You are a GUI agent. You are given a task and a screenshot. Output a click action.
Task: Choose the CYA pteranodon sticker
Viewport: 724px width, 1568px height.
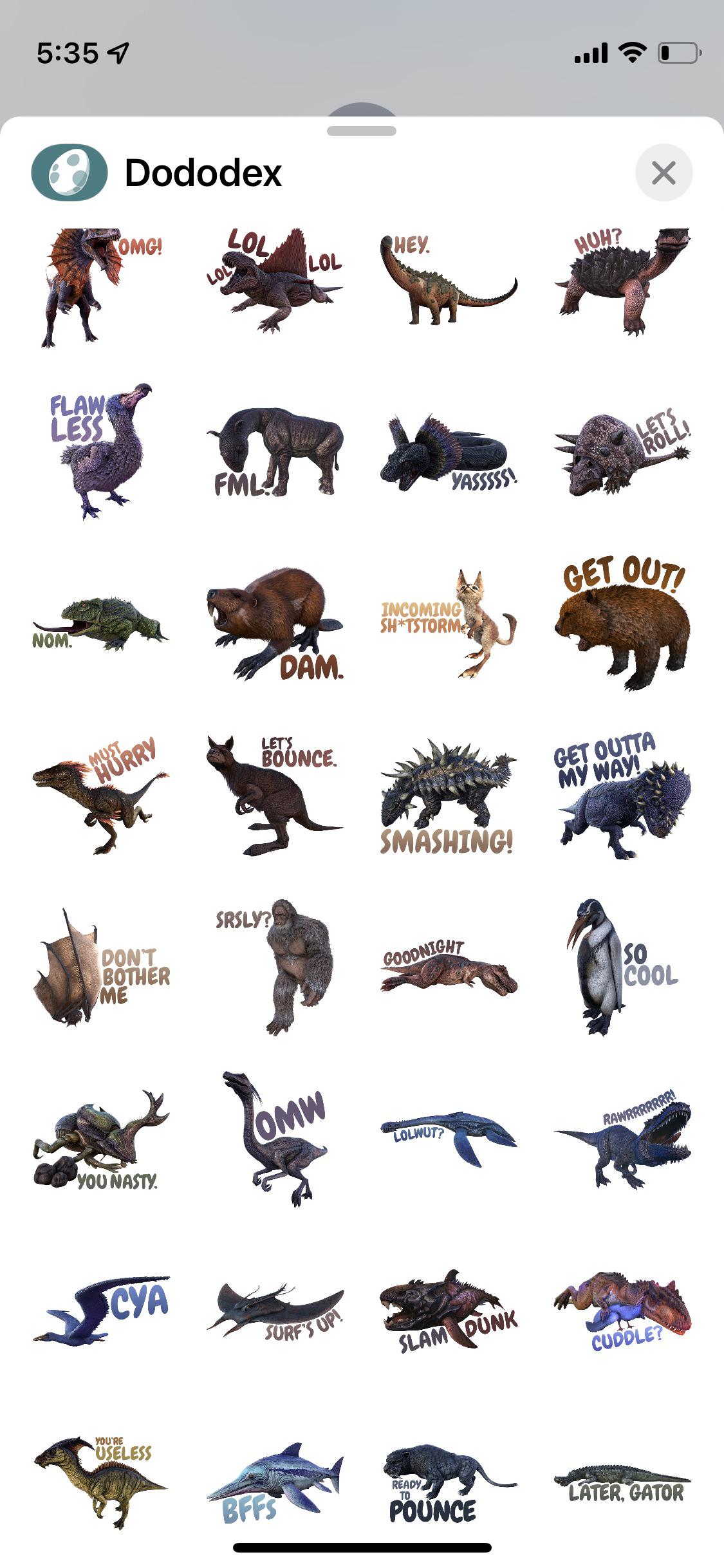click(101, 1310)
